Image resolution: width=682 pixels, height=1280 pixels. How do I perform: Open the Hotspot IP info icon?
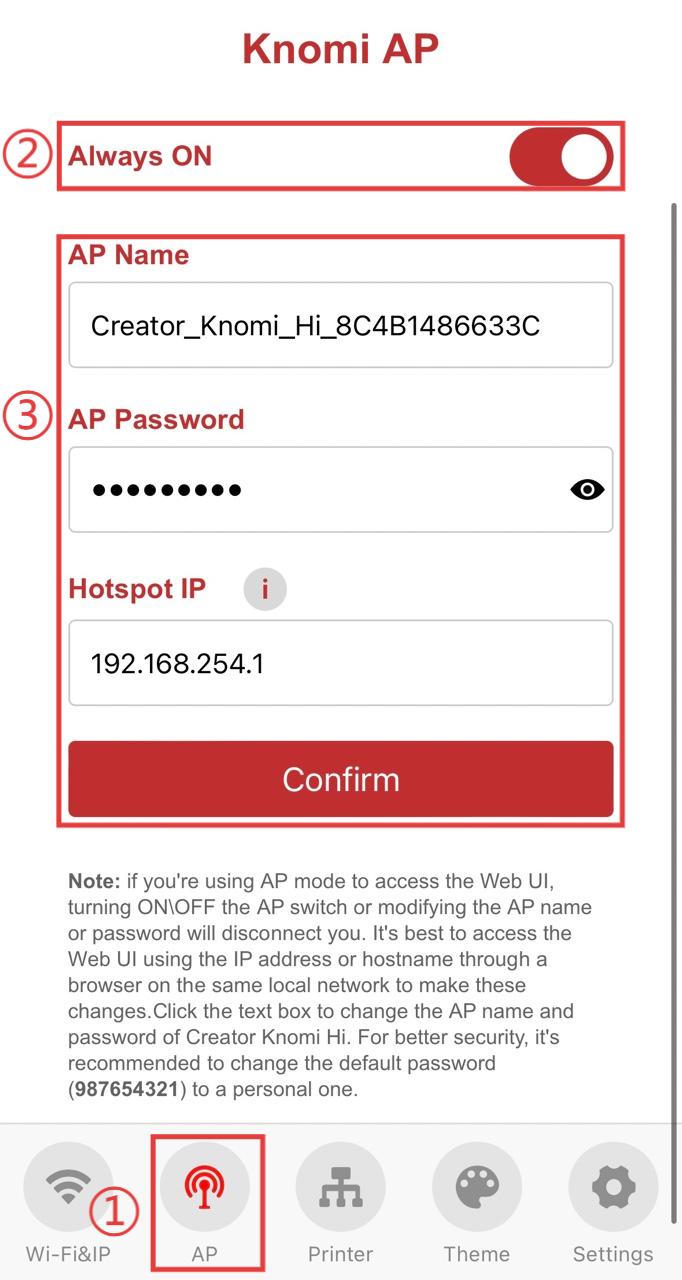tap(265, 589)
